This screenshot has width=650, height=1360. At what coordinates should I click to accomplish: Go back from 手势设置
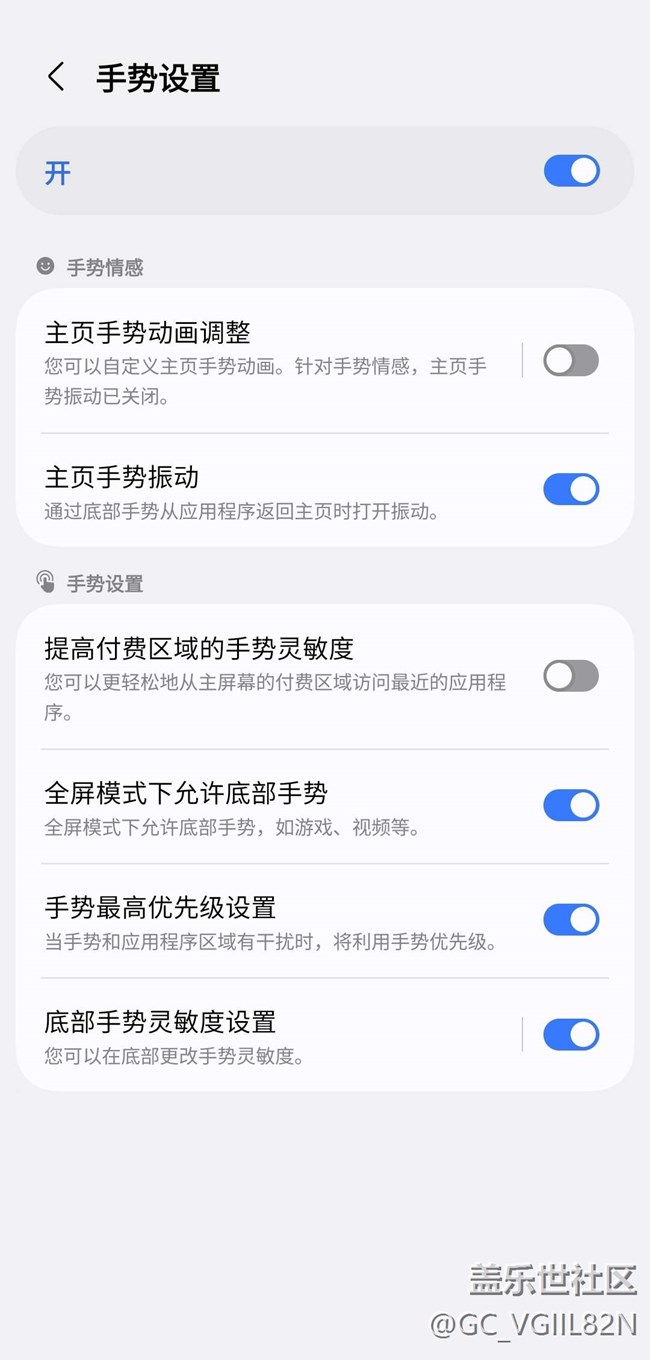[x=56, y=77]
